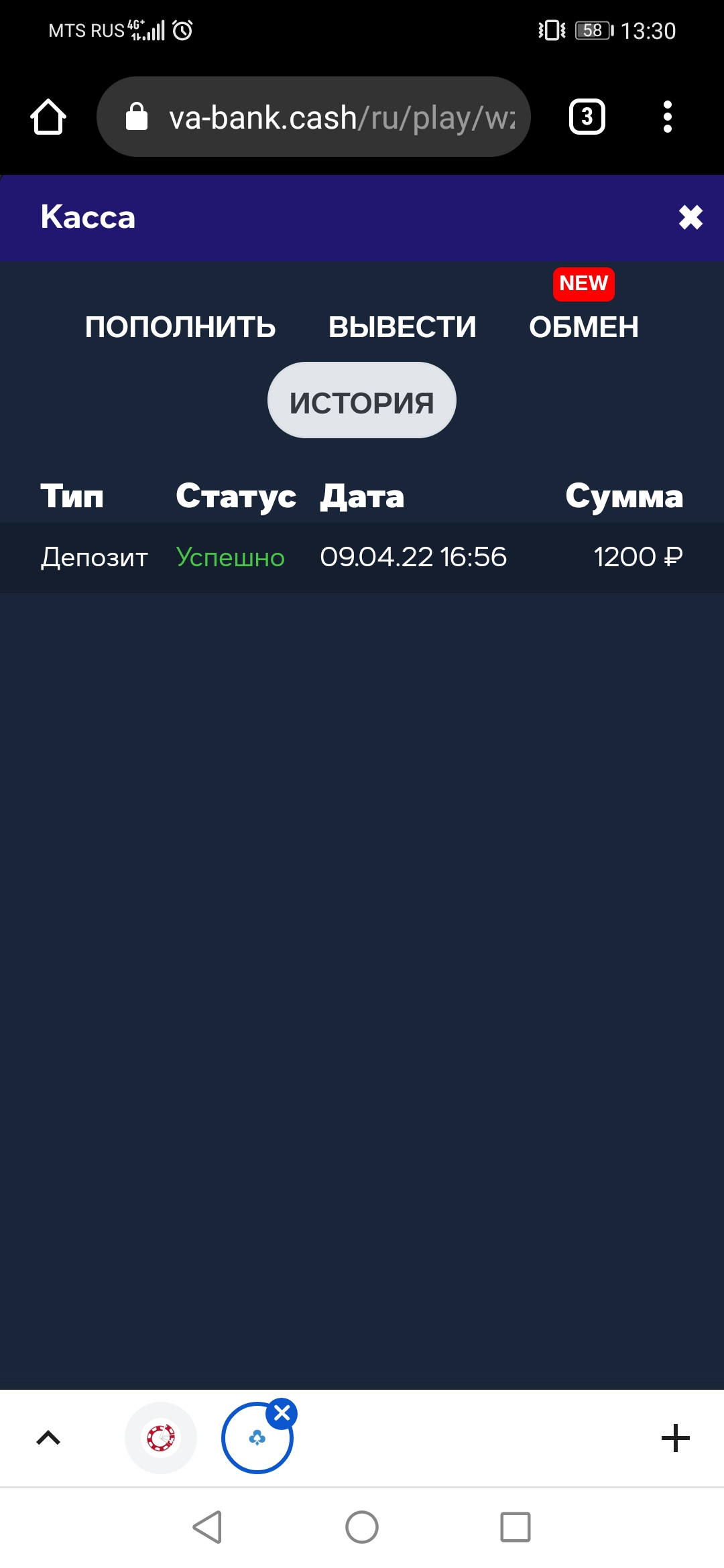
Task: Open the browser overflow menu
Action: pos(667,117)
